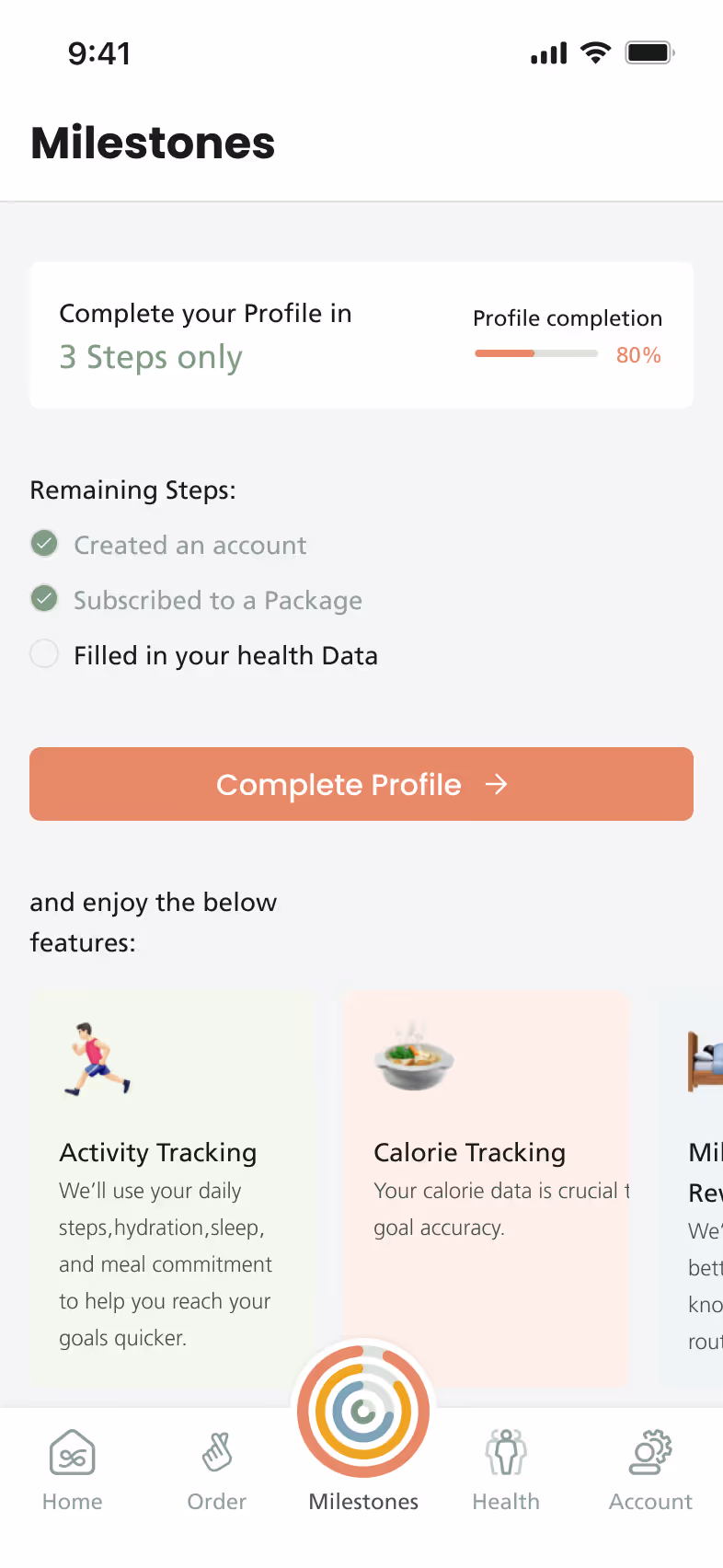The height and width of the screenshot is (1568, 723).
Task: Open the Activity Tracking card
Action: (172, 1188)
